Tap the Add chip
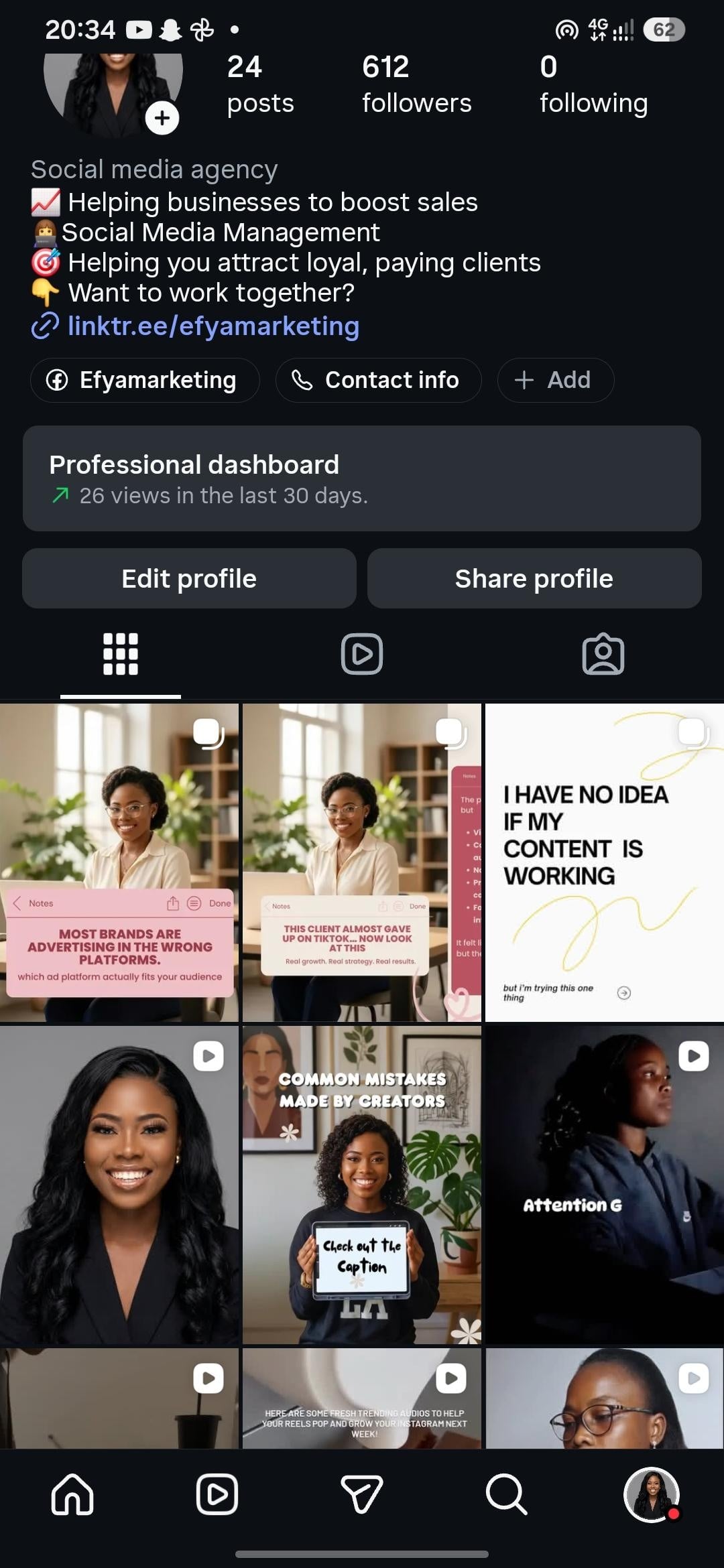The image size is (724, 1568). point(555,380)
